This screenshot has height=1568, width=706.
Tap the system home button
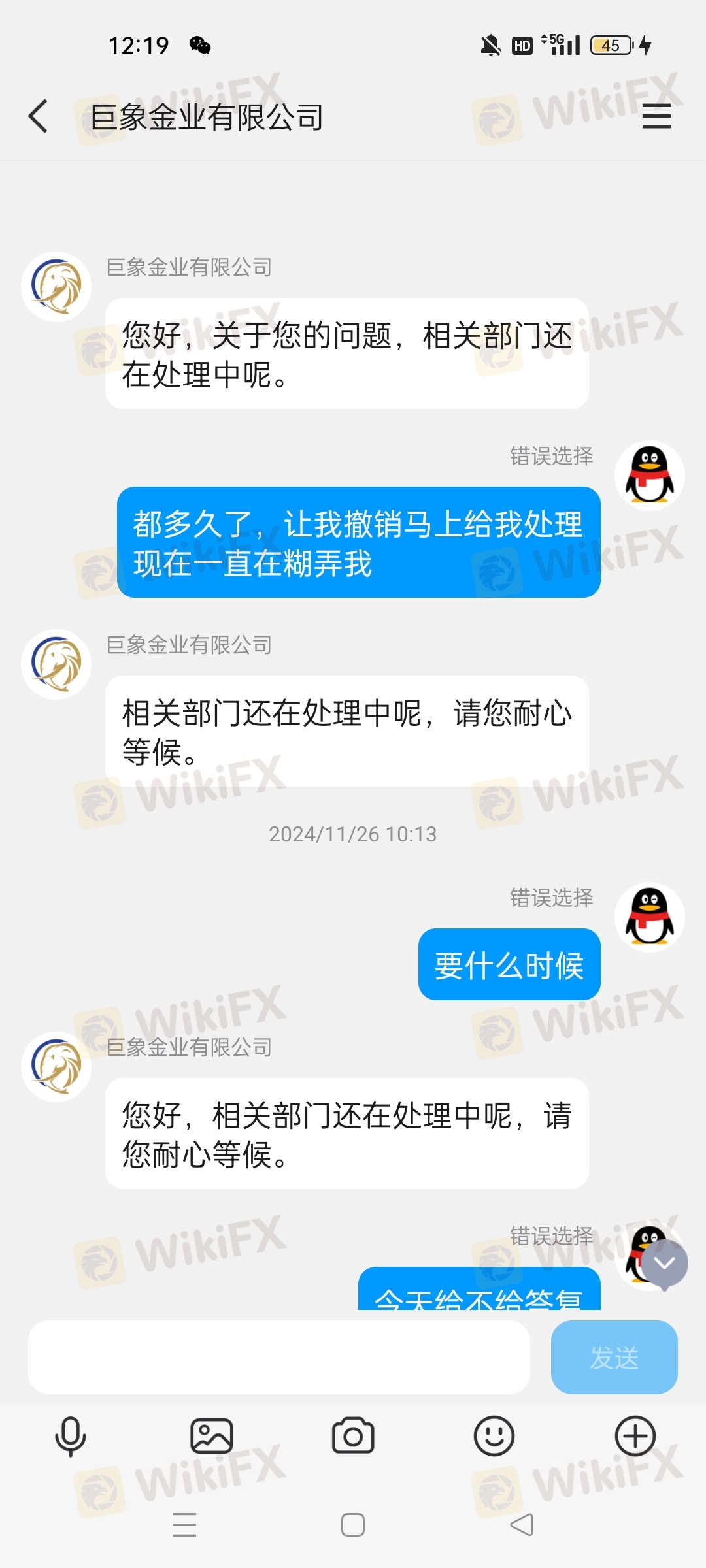353,1525
